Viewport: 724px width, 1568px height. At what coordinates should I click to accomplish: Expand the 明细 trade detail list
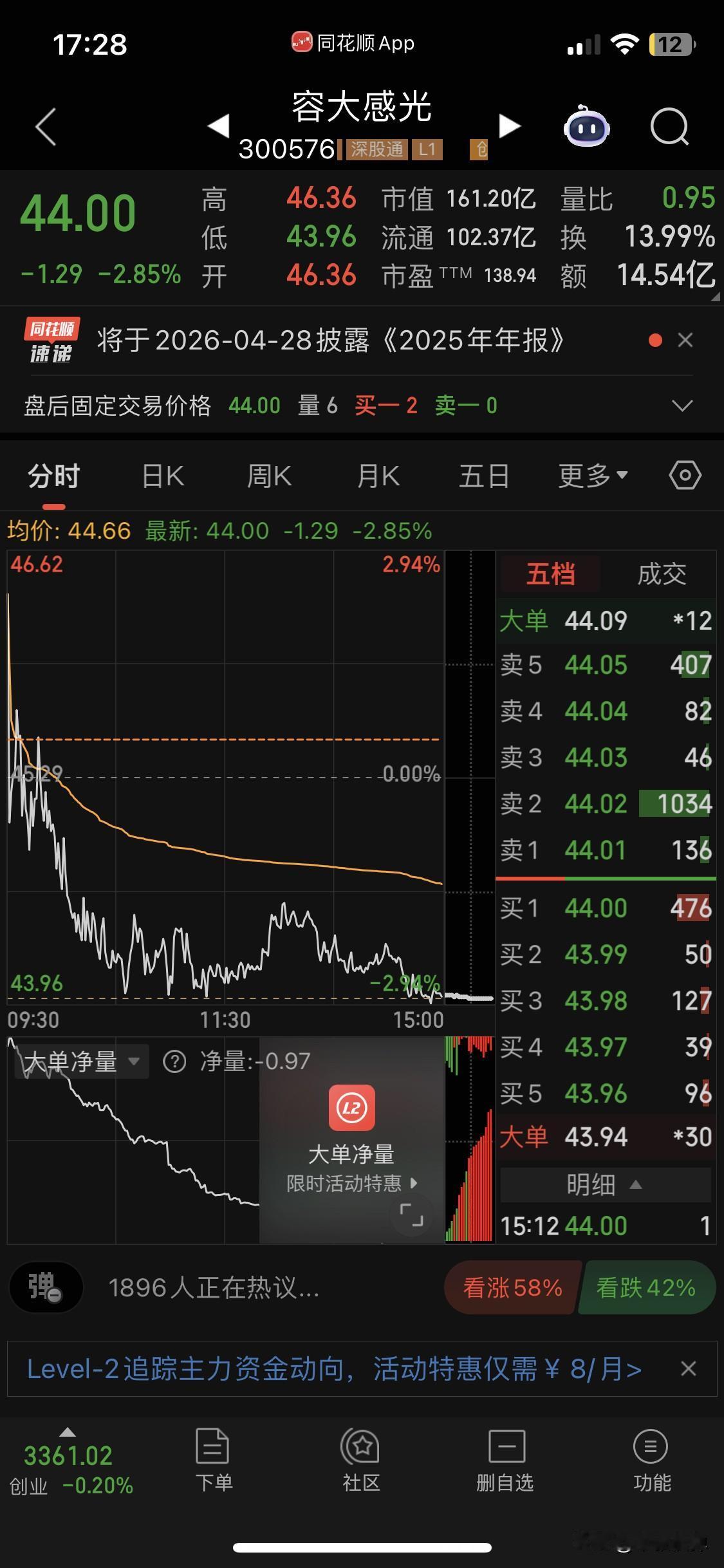point(605,1184)
